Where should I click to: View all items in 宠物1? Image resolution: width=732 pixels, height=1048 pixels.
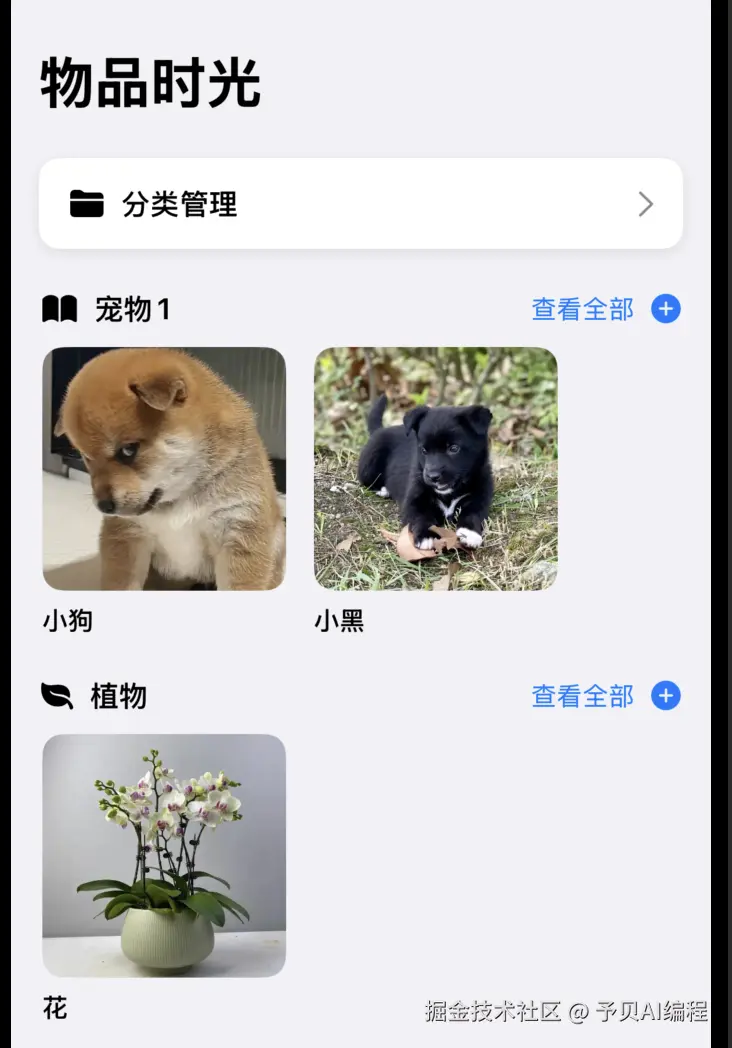point(582,310)
